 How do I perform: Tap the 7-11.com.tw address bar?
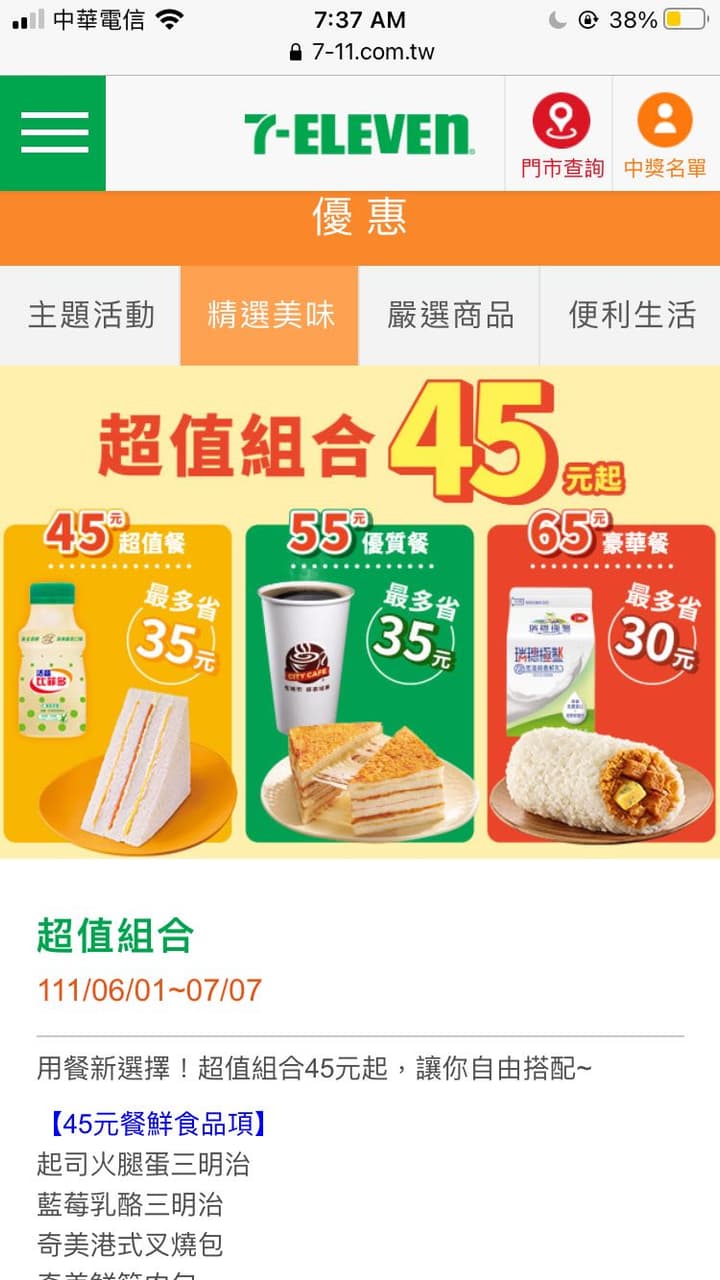[360, 52]
